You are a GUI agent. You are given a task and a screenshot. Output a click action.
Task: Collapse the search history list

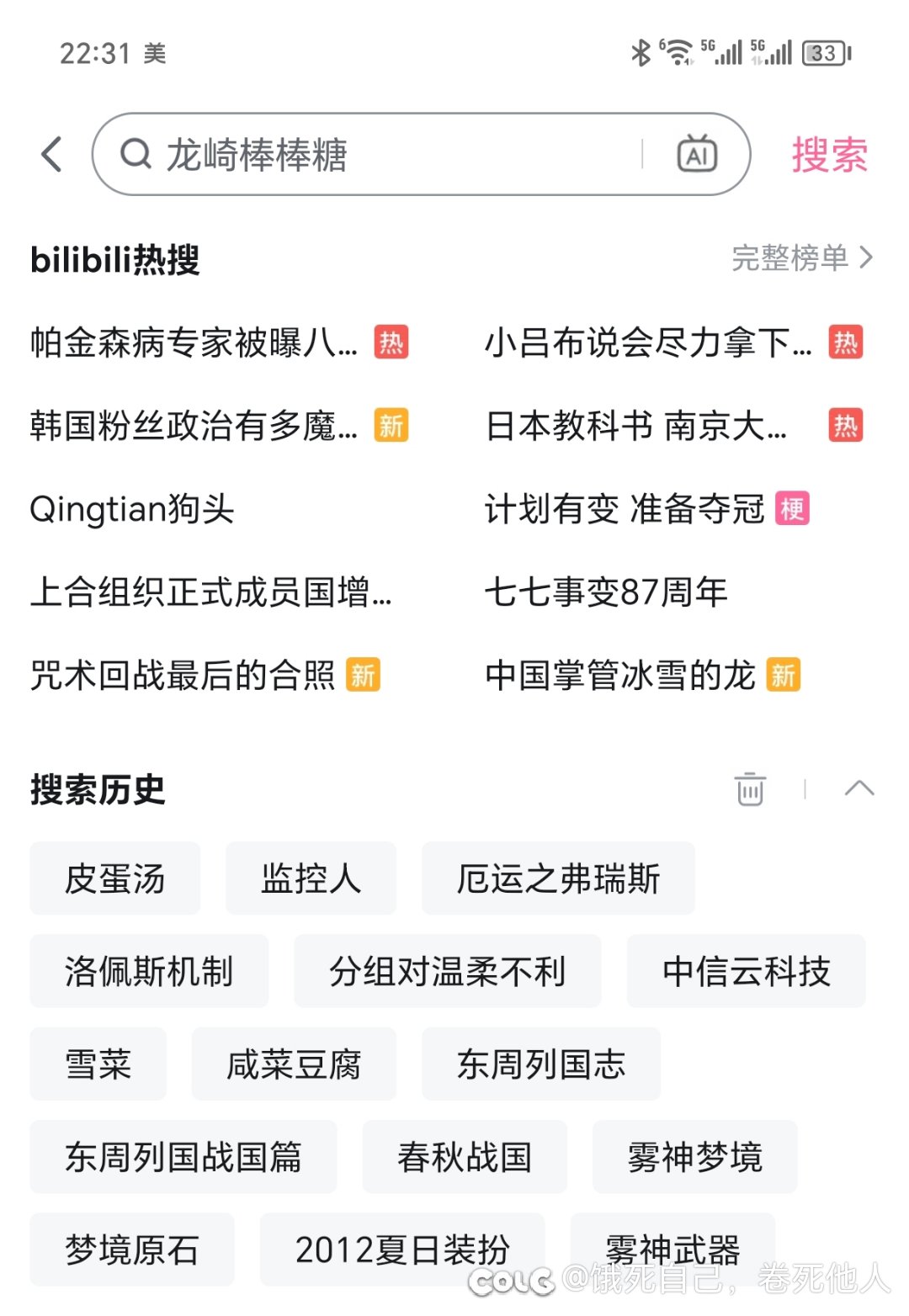pyautogui.click(x=858, y=789)
